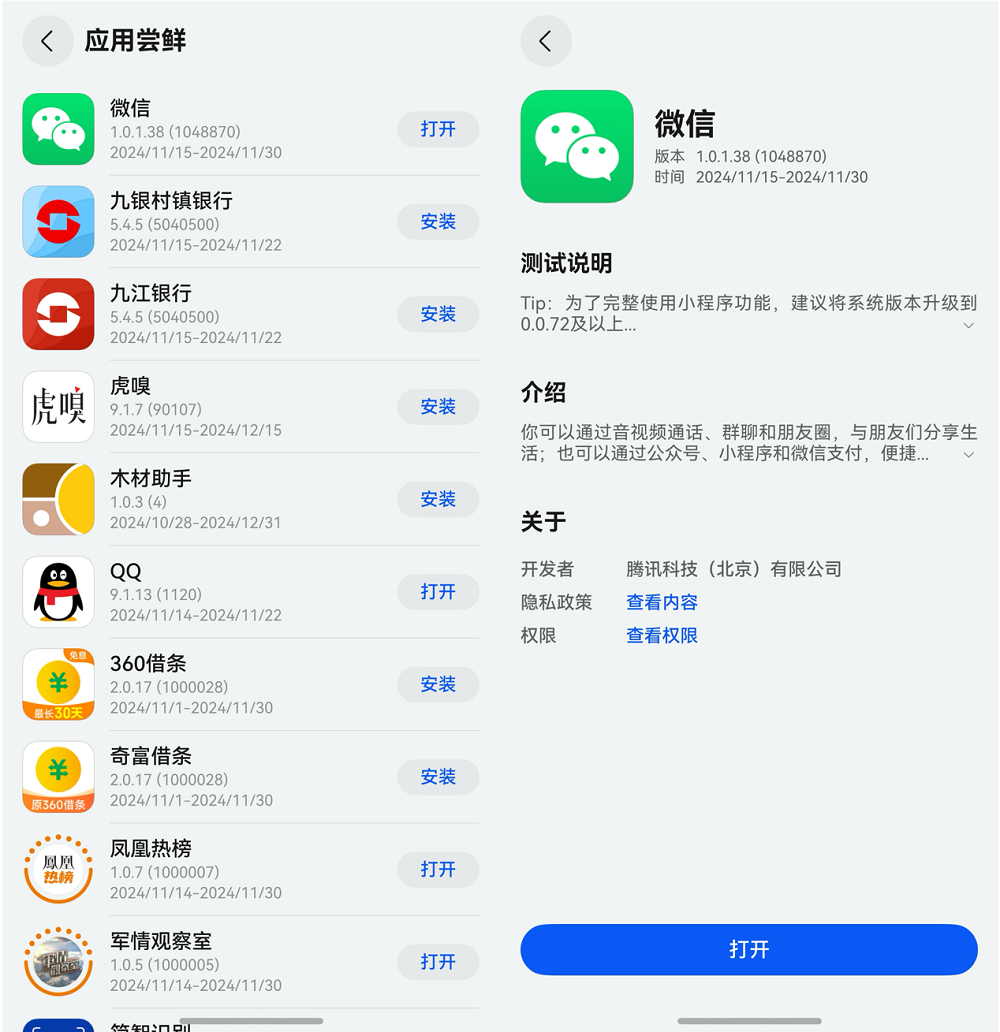Expand the 介绍 description
This screenshot has width=1000, height=1032.
click(x=968, y=454)
